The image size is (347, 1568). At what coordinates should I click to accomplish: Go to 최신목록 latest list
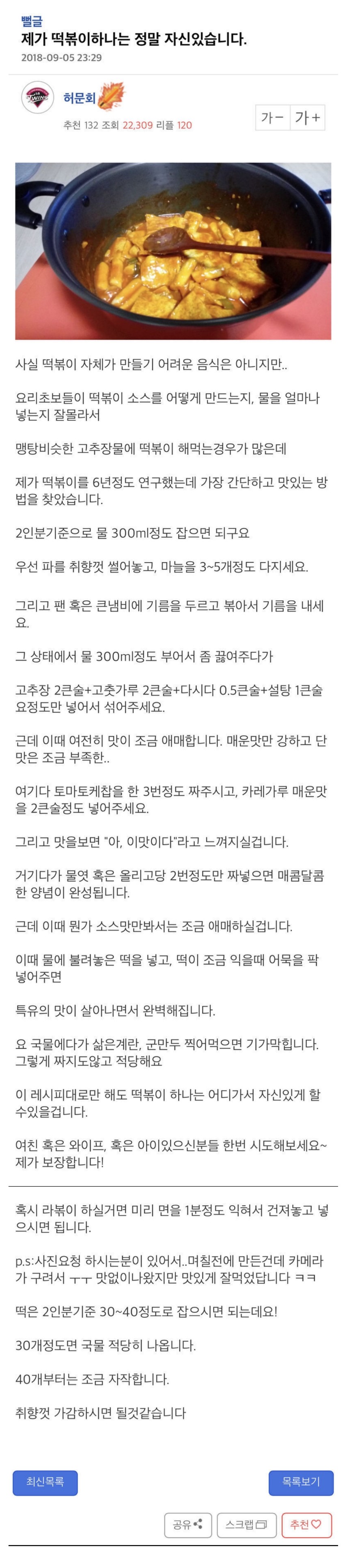[x=45, y=1482]
